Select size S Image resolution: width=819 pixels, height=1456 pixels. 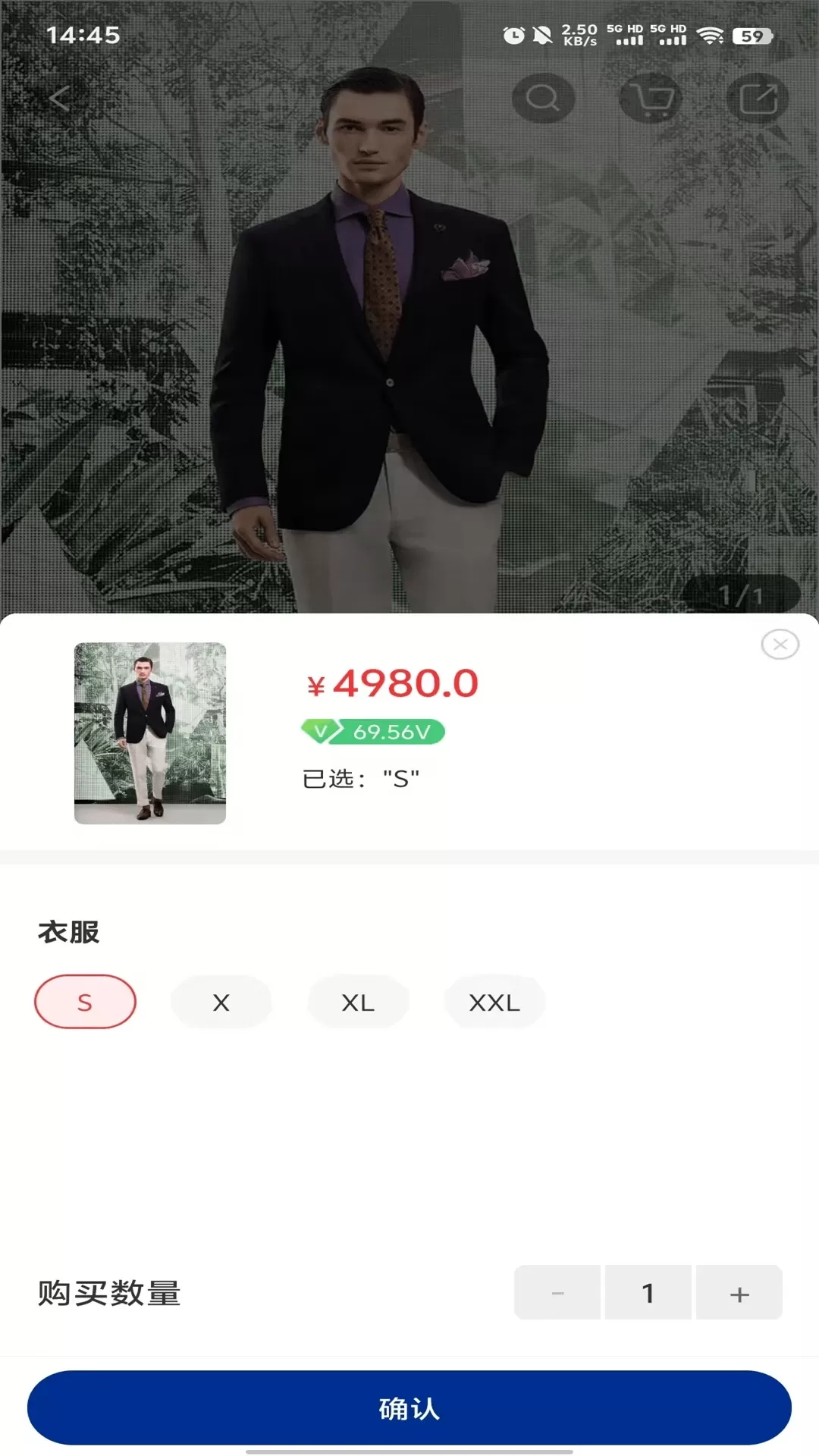(85, 1002)
